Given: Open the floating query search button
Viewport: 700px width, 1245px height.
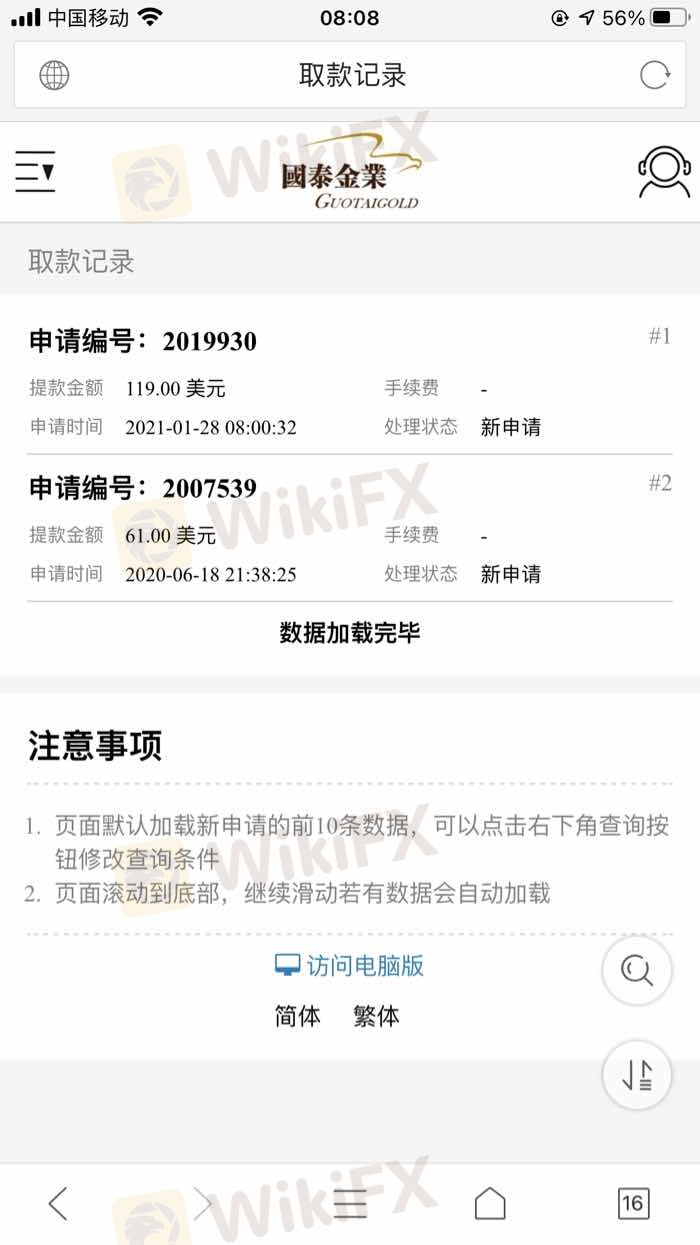Looking at the screenshot, I should coord(637,970).
